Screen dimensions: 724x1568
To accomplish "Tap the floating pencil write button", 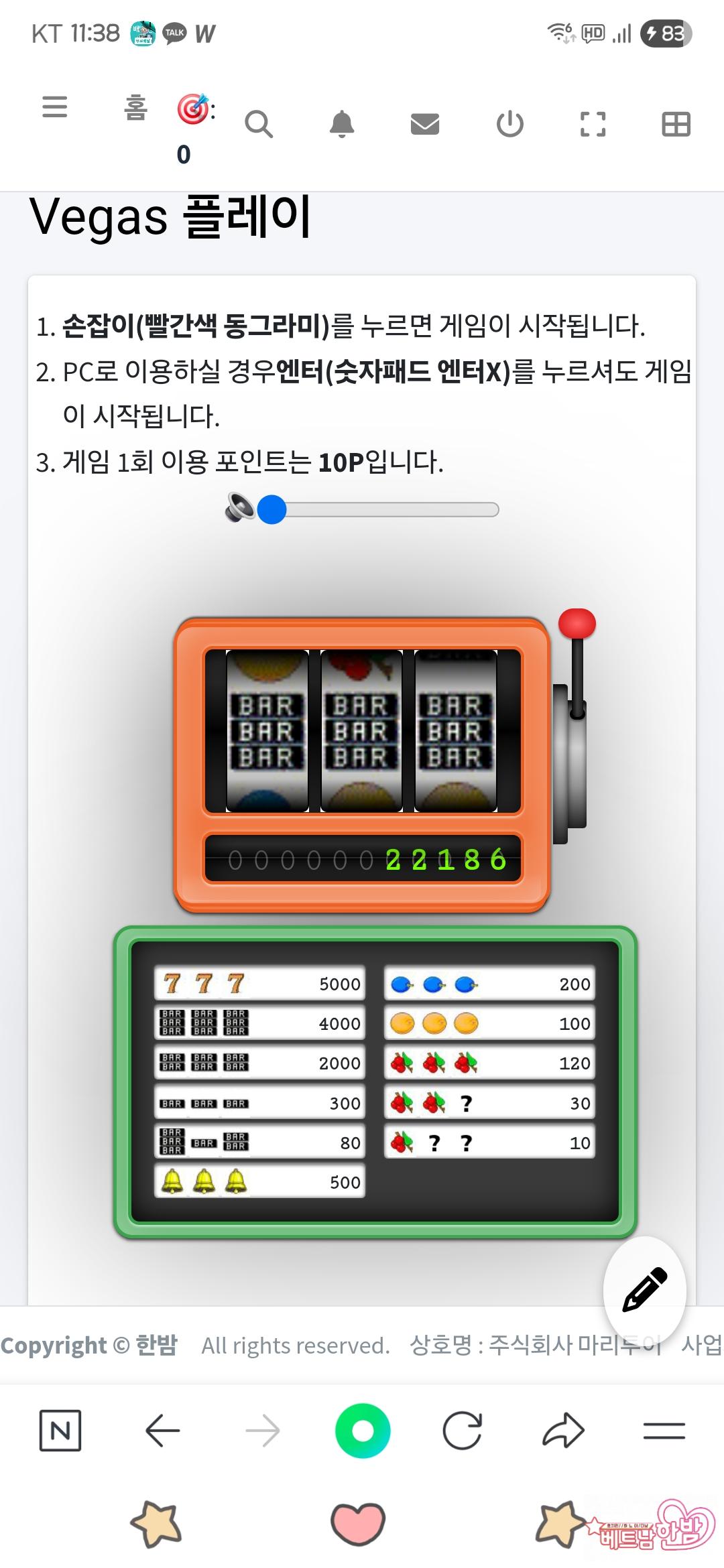I will pos(644,1289).
